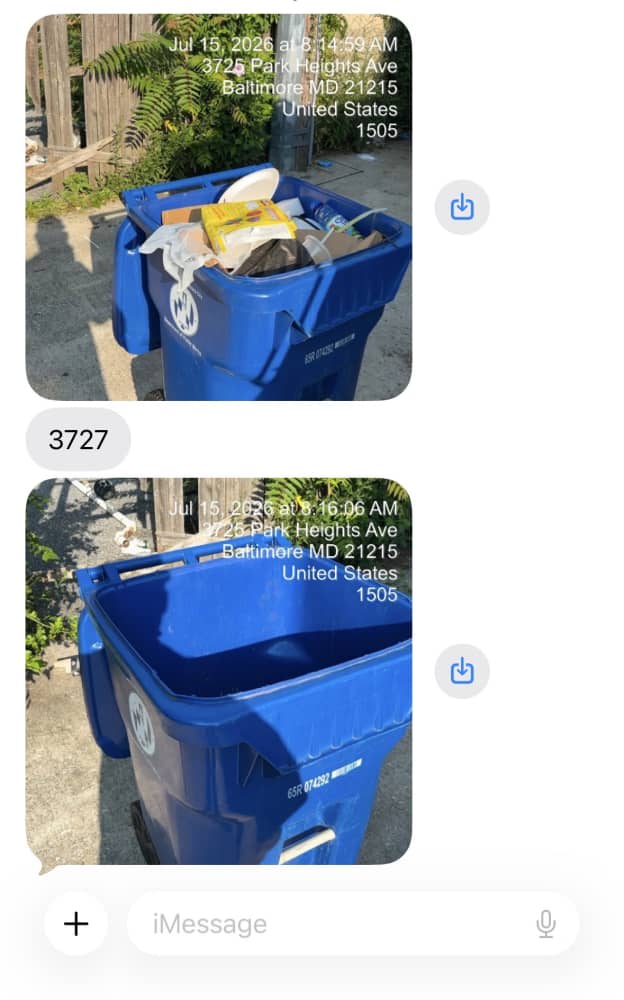
Task: Open the full-bin photo taken at 8:14:59 AM
Action: pyautogui.click(x=218, y=207)
